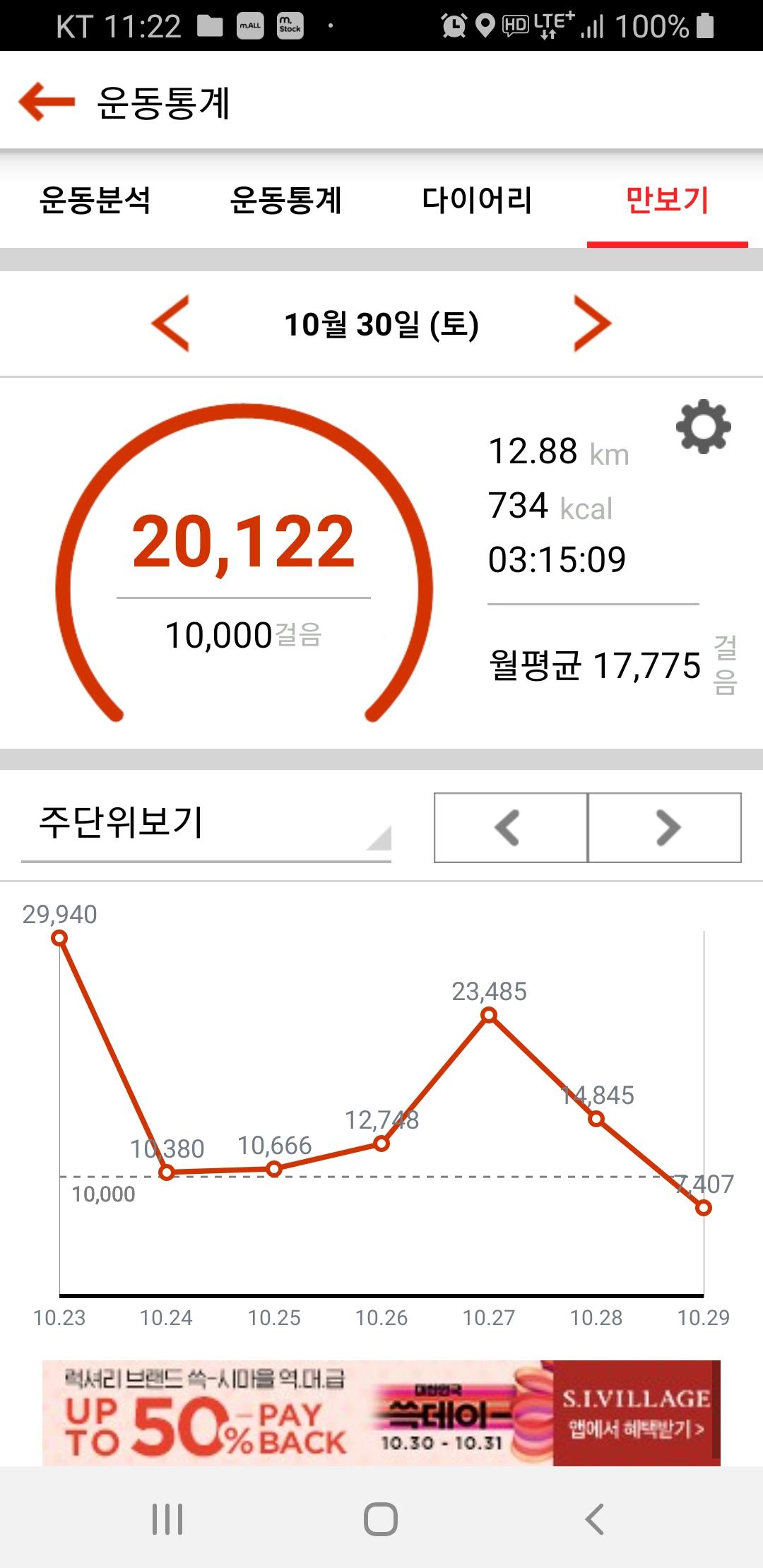763x1568 pixels.
Task: Open the 다이어리 tab
Action: point(476,201)
